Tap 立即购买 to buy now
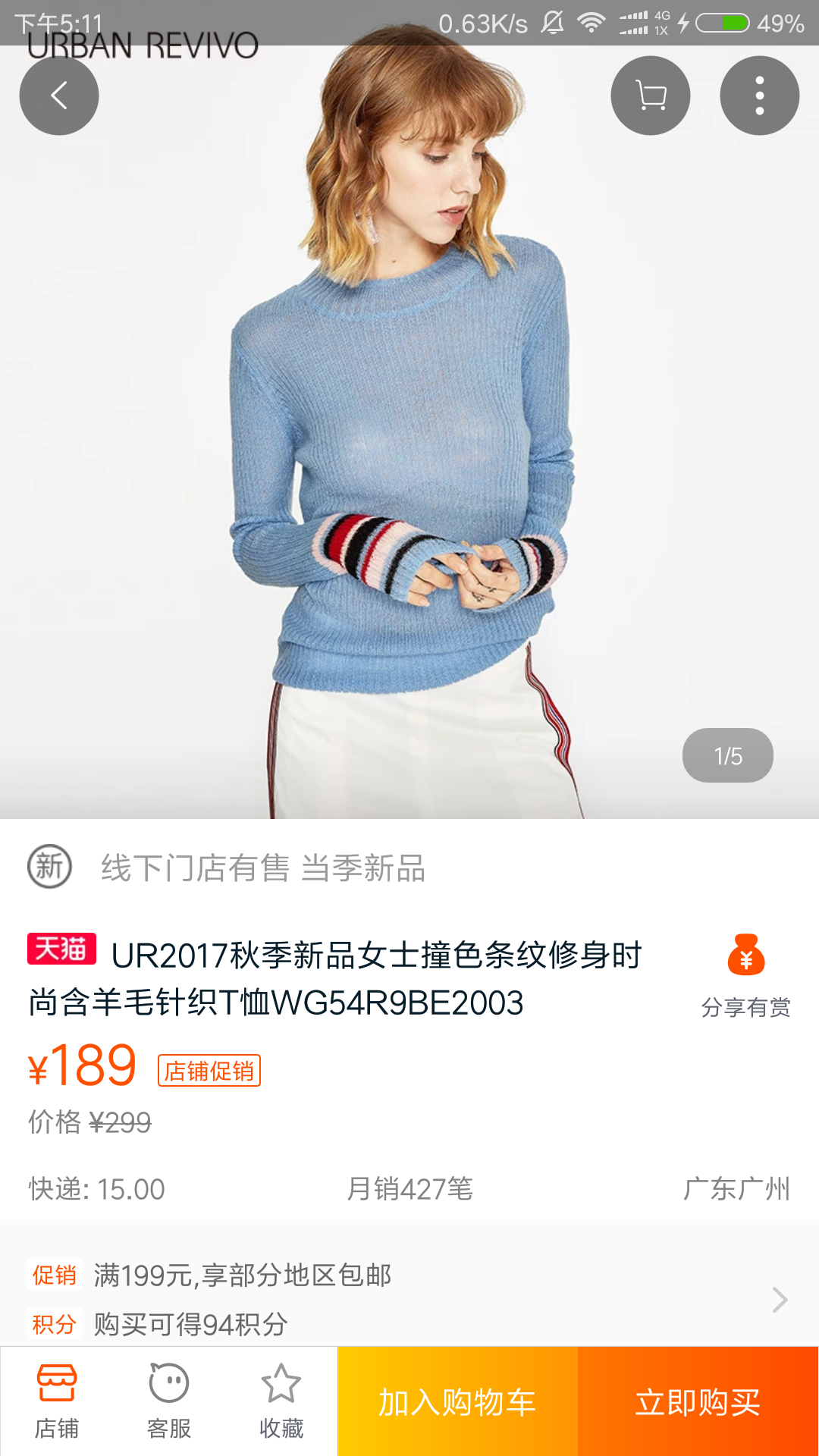Viewport: 819px width, 1456px height. pyautogui.click(x=698, y=1401)
